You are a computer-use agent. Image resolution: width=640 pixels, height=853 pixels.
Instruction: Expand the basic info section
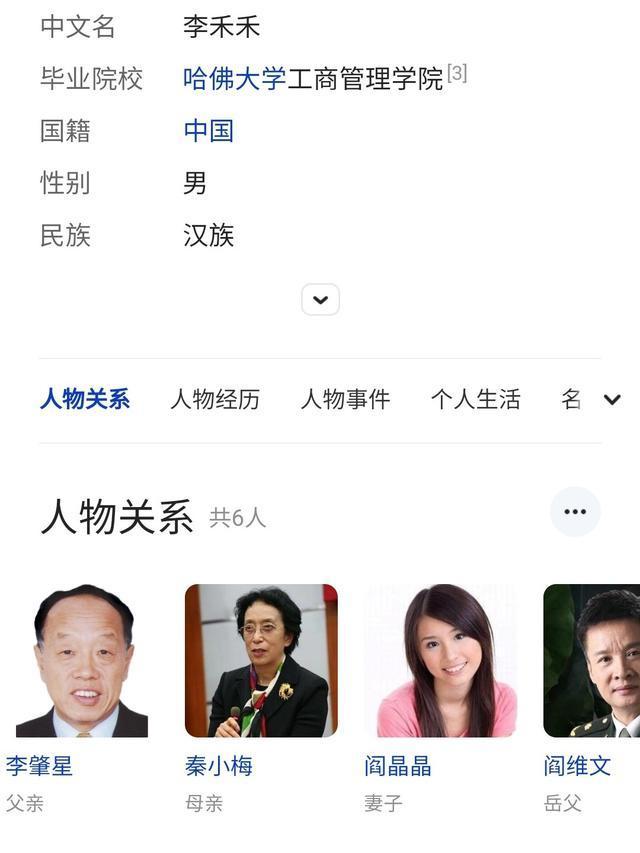tap(320, 300)
